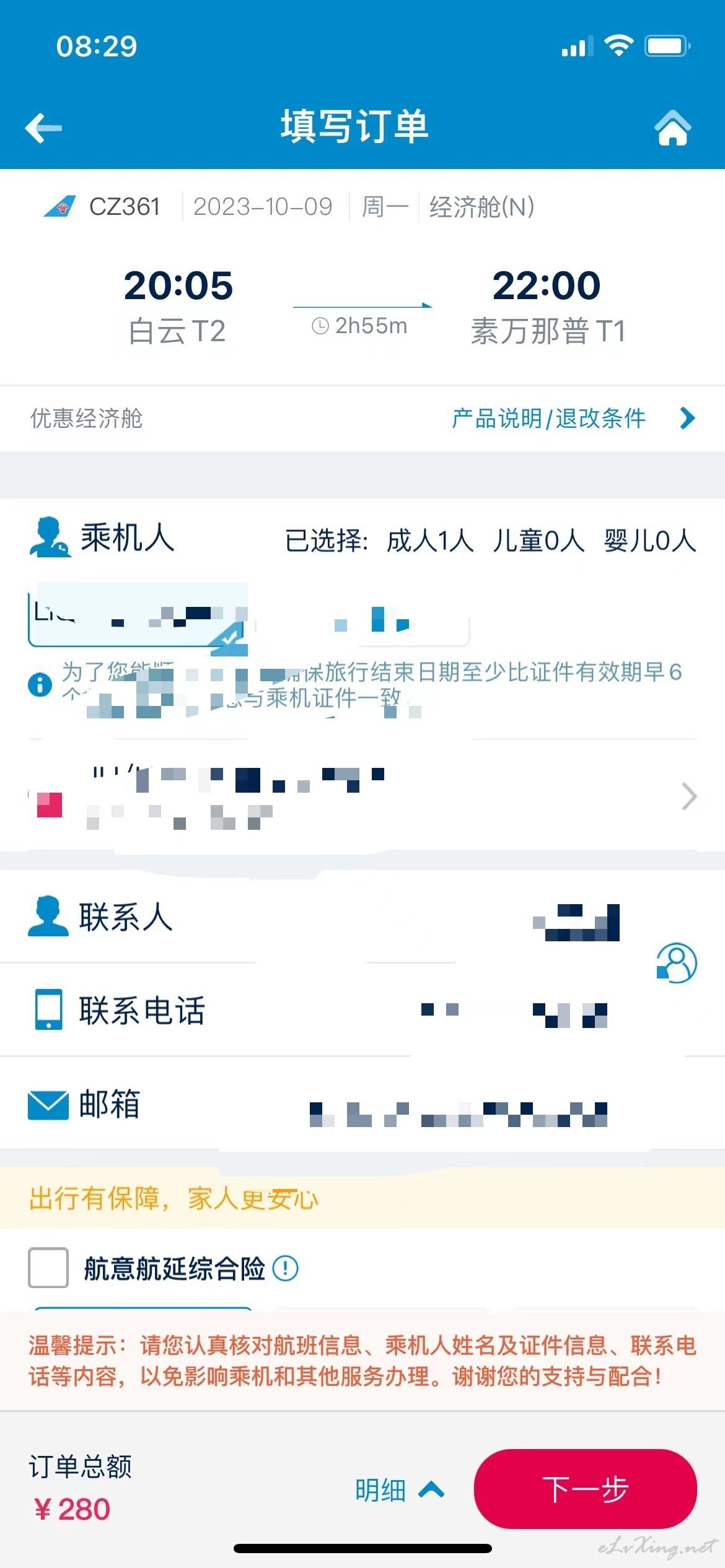View info icon next to 航意航延综合险
Screen dimensions: 725x1568
coord(286,1268)
